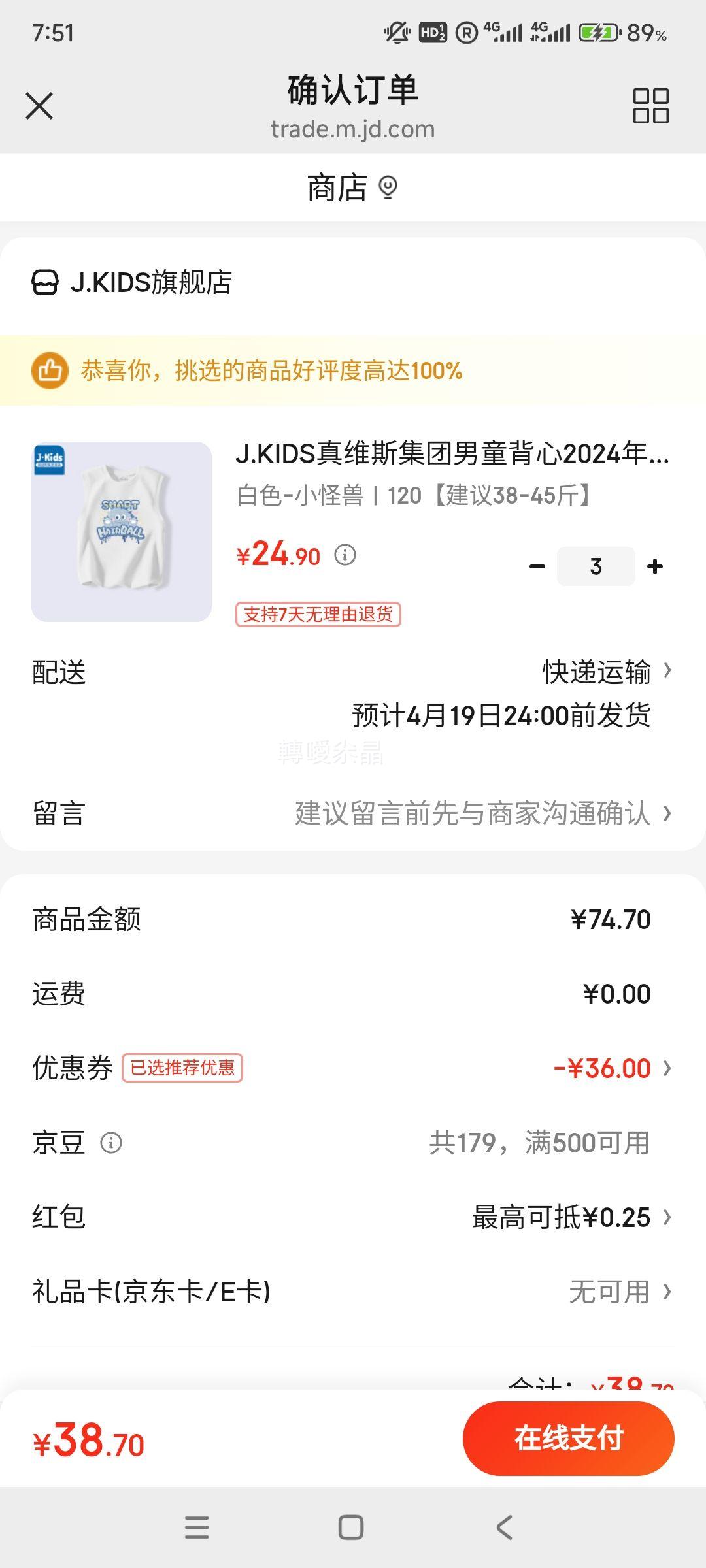The width and height of the screenshot is (706, 1568).
Task: Close the order confirmation page
Action: [x=39, y=106]
